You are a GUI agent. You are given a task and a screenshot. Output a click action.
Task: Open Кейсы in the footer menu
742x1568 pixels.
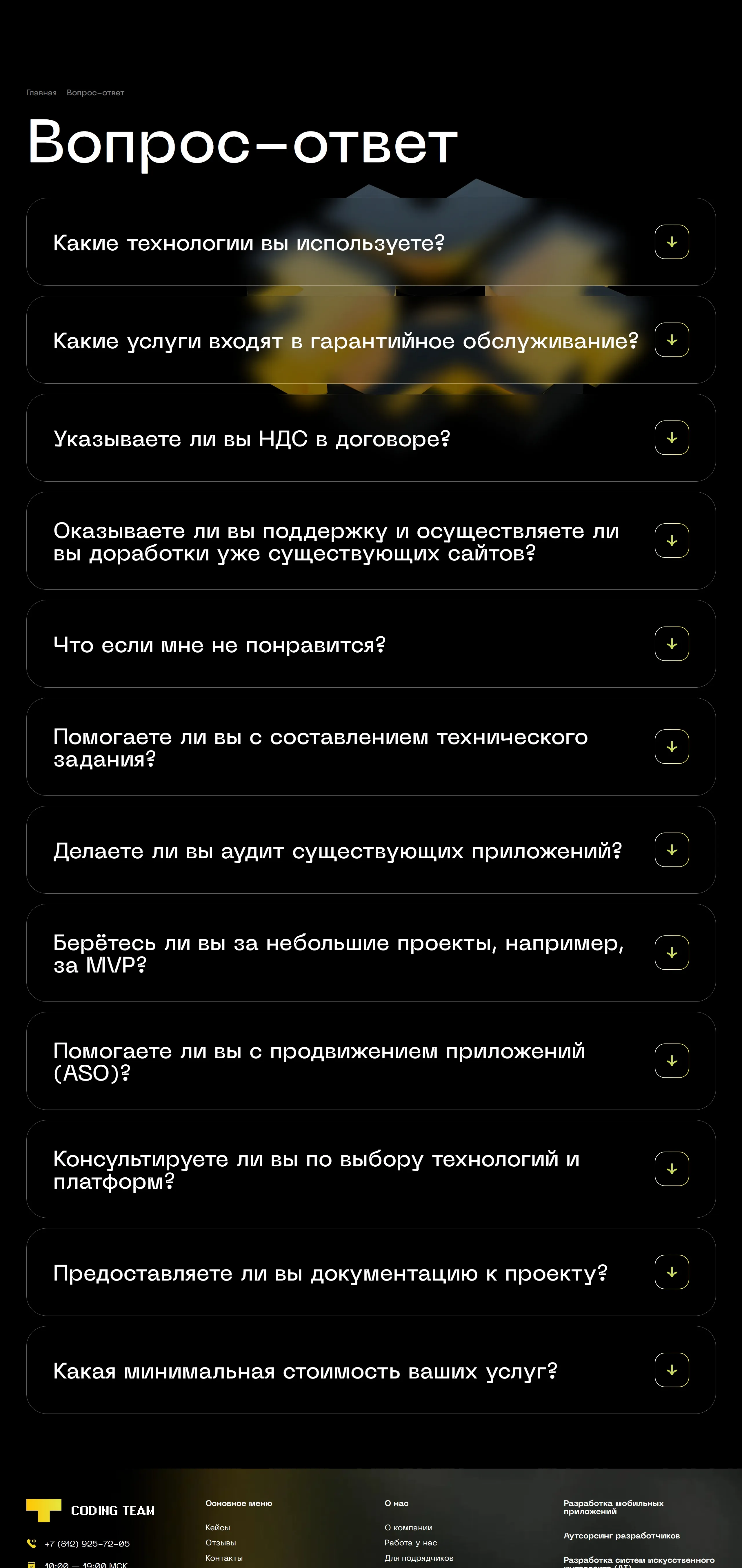click(218, 1528)
